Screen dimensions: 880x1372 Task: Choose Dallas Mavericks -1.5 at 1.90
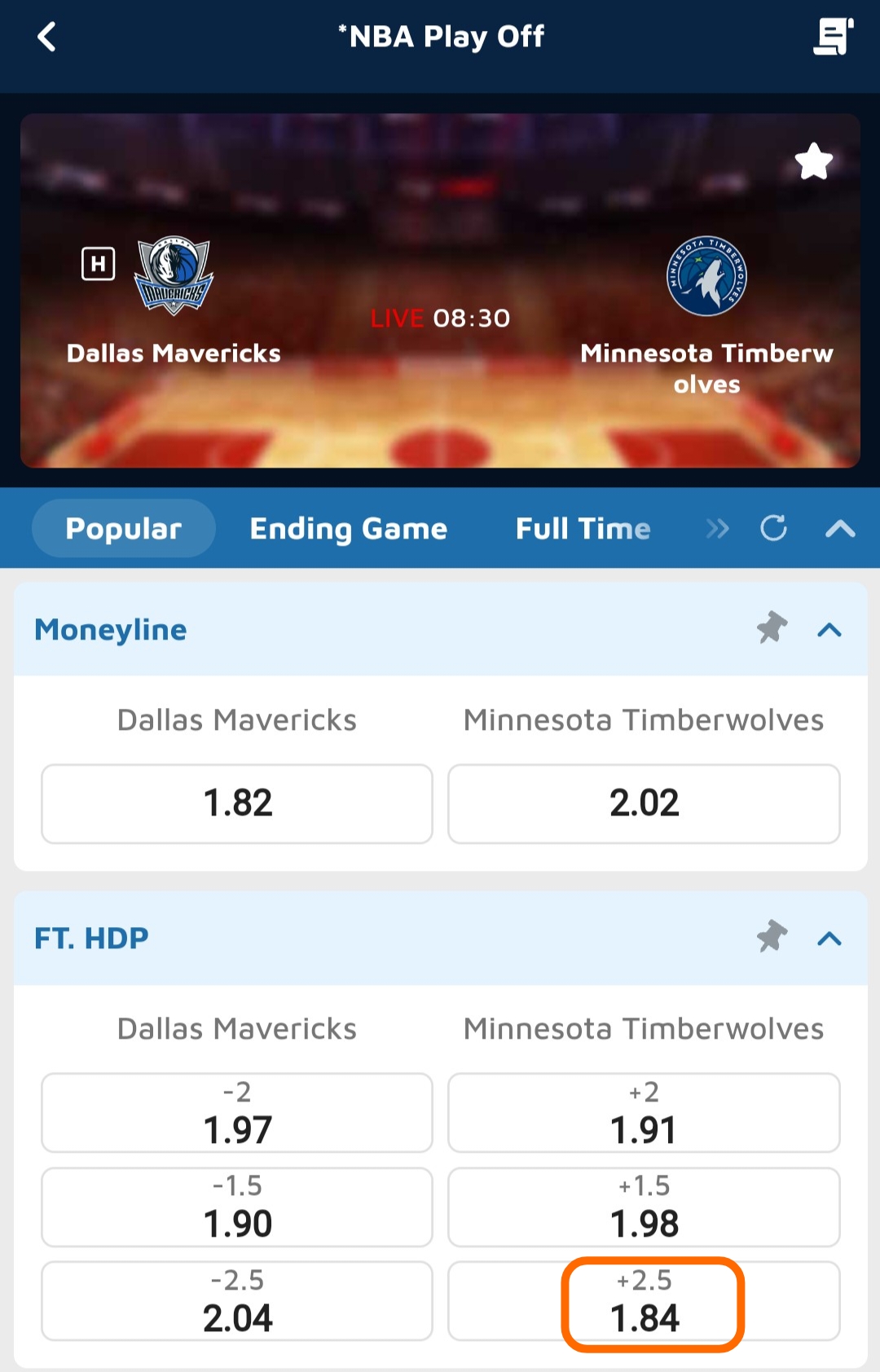point(237,1207)
